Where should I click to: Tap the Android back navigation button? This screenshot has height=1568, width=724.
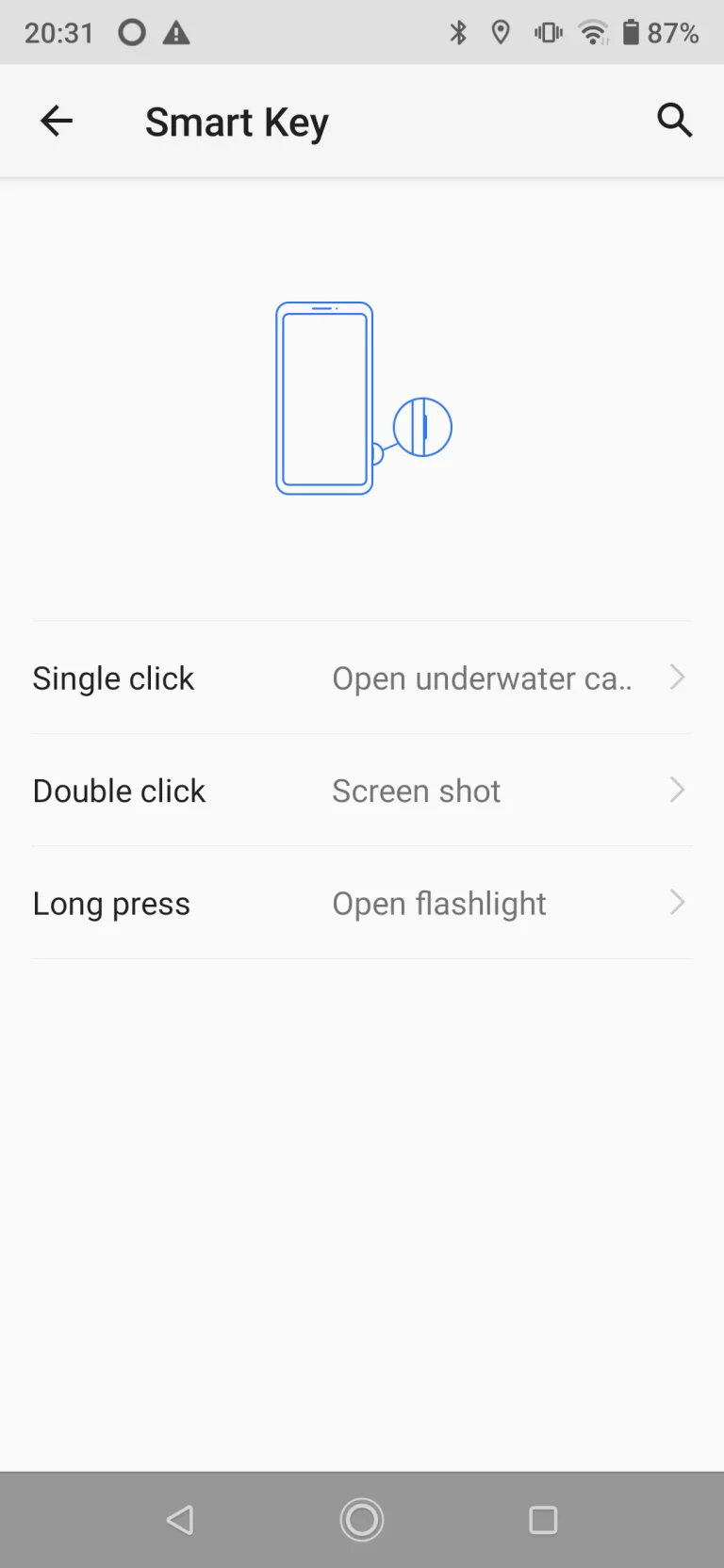tap(181, 1519)
